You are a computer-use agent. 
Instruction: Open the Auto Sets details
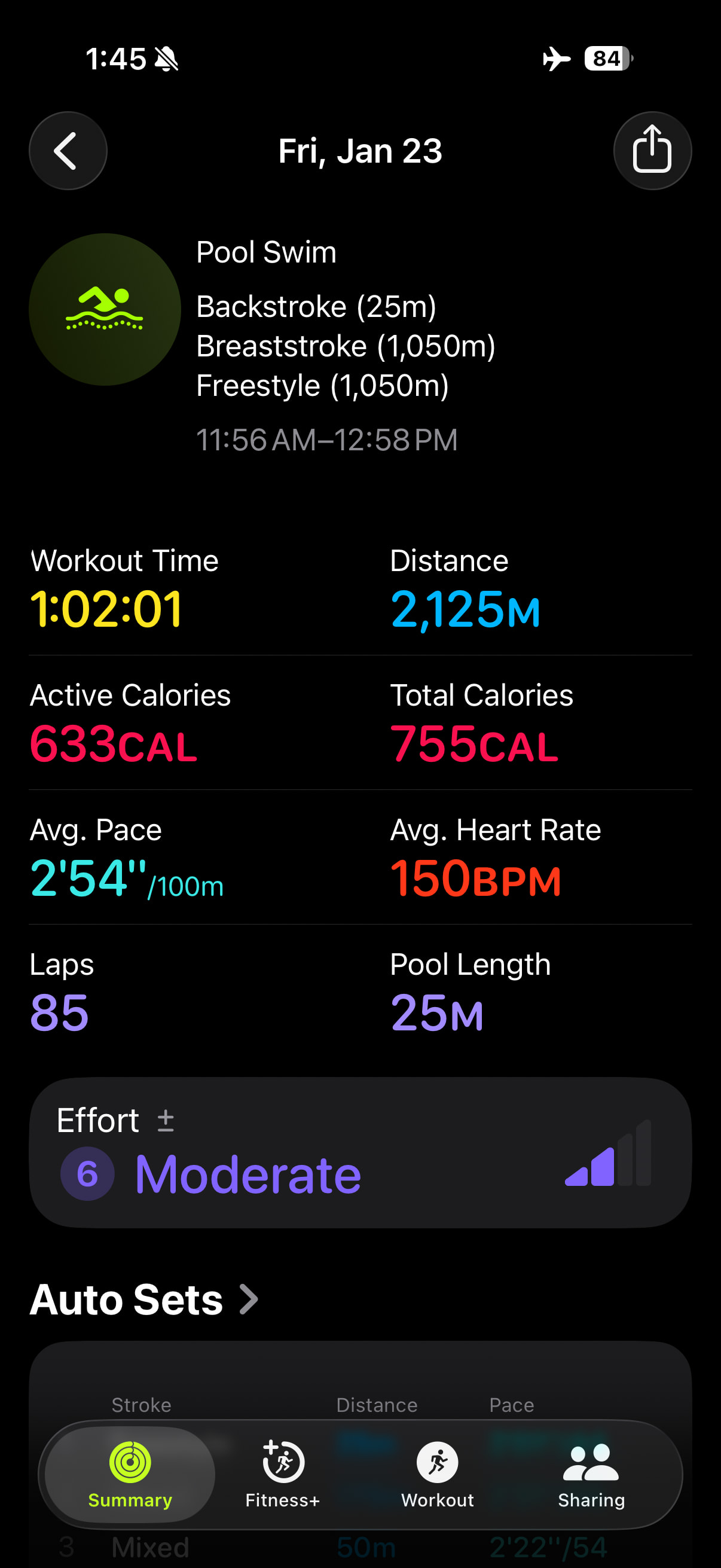pos(144,1299)
